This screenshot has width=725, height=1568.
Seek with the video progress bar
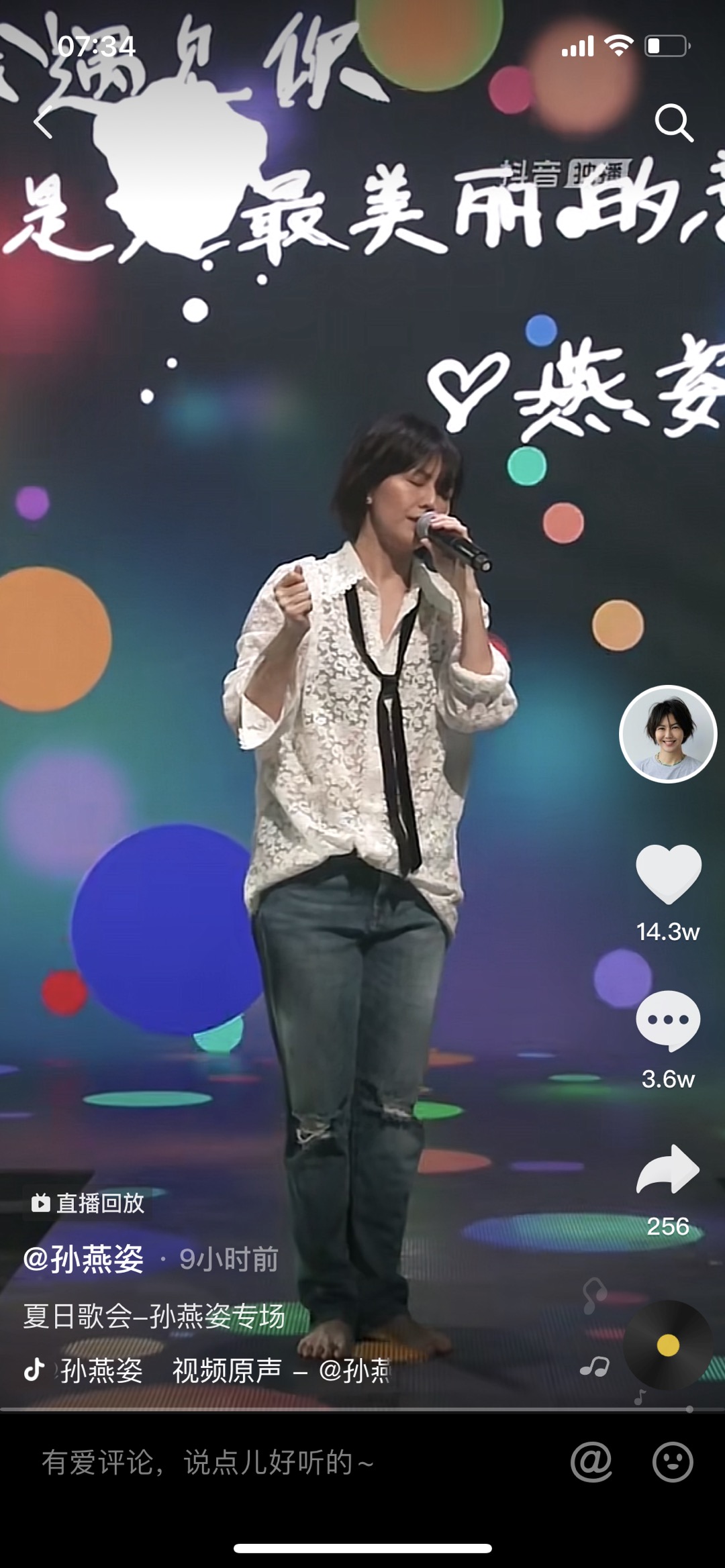362,1410
